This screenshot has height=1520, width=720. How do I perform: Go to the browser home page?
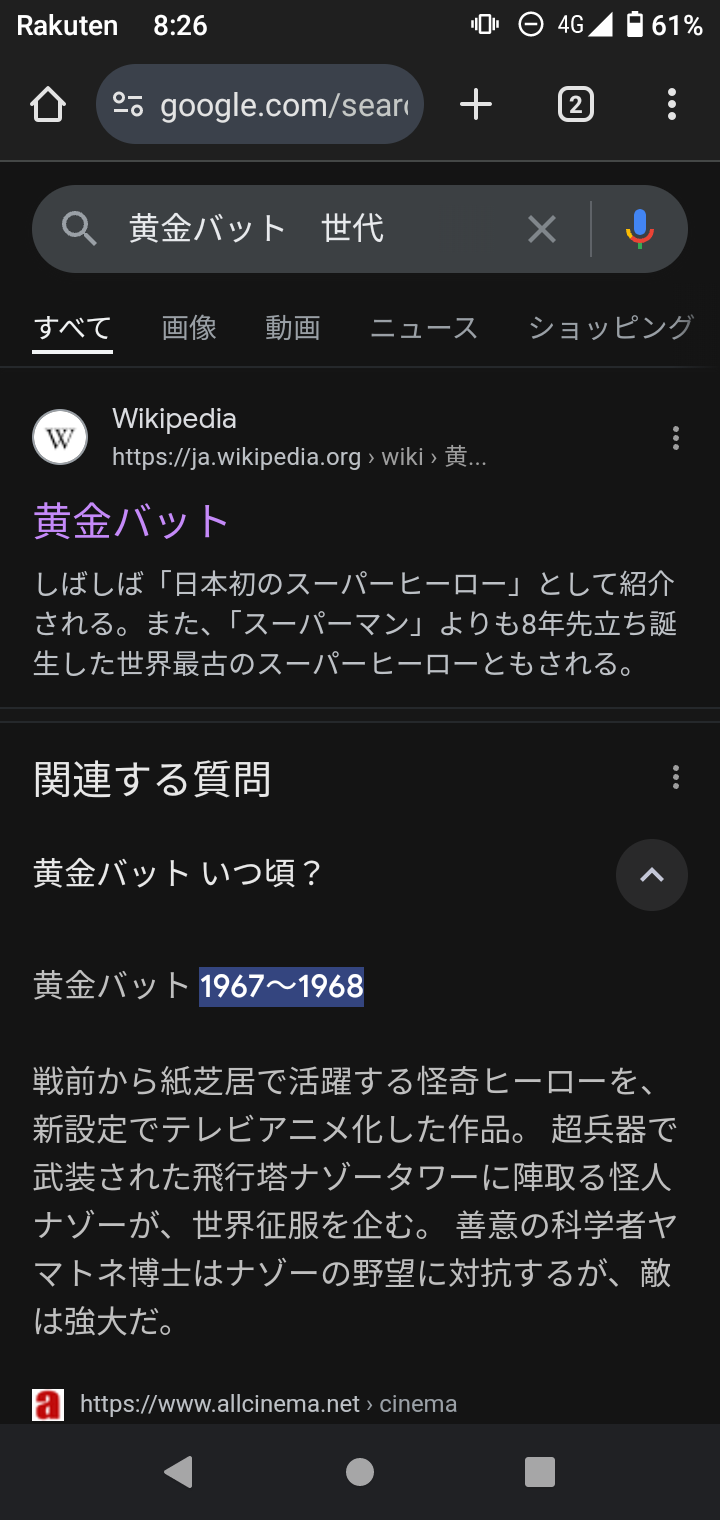(x=48, y=105)
